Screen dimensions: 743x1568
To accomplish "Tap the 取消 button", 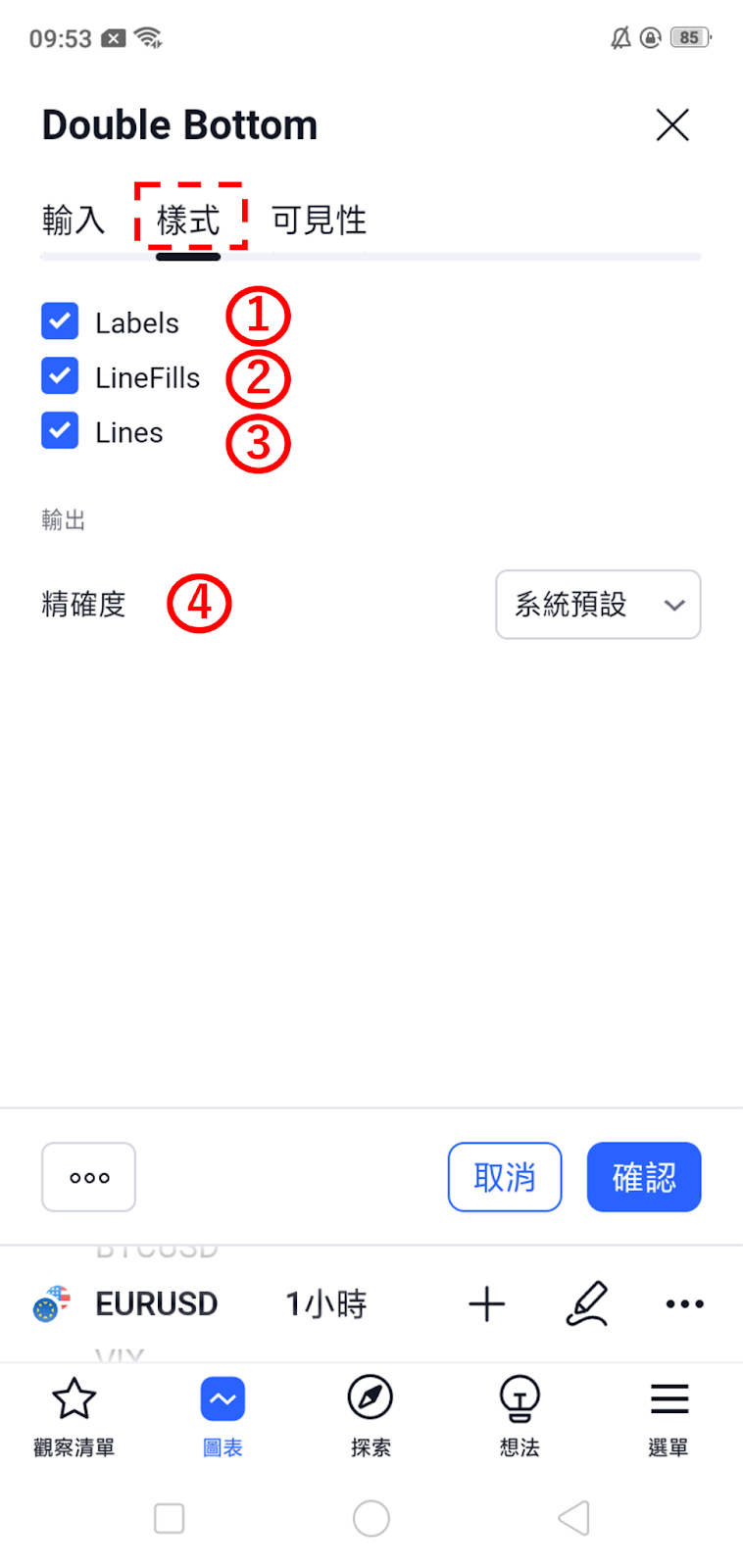I will point(505,1177).
